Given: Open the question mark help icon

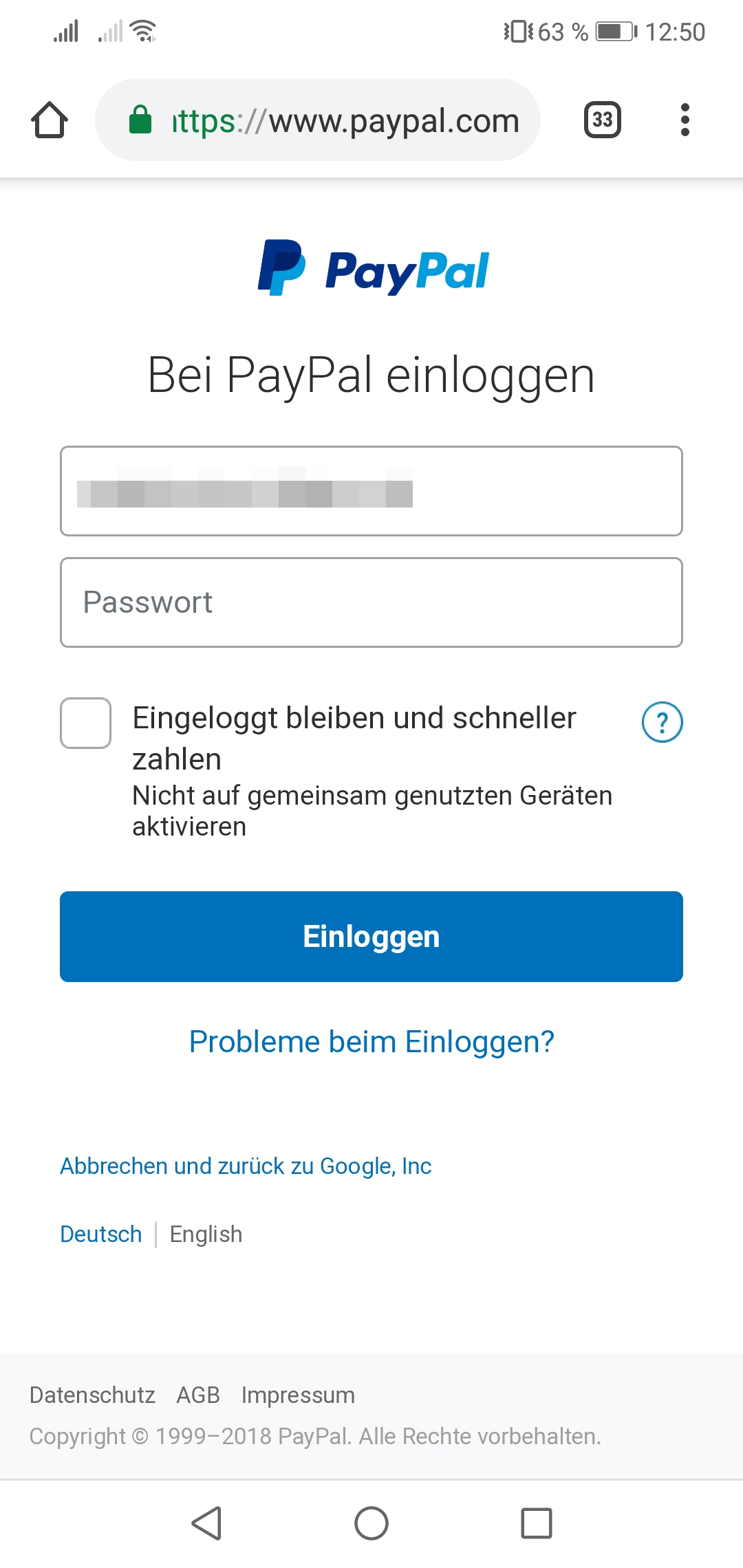Looking at the screenshot, I should [x=662, y=722].
